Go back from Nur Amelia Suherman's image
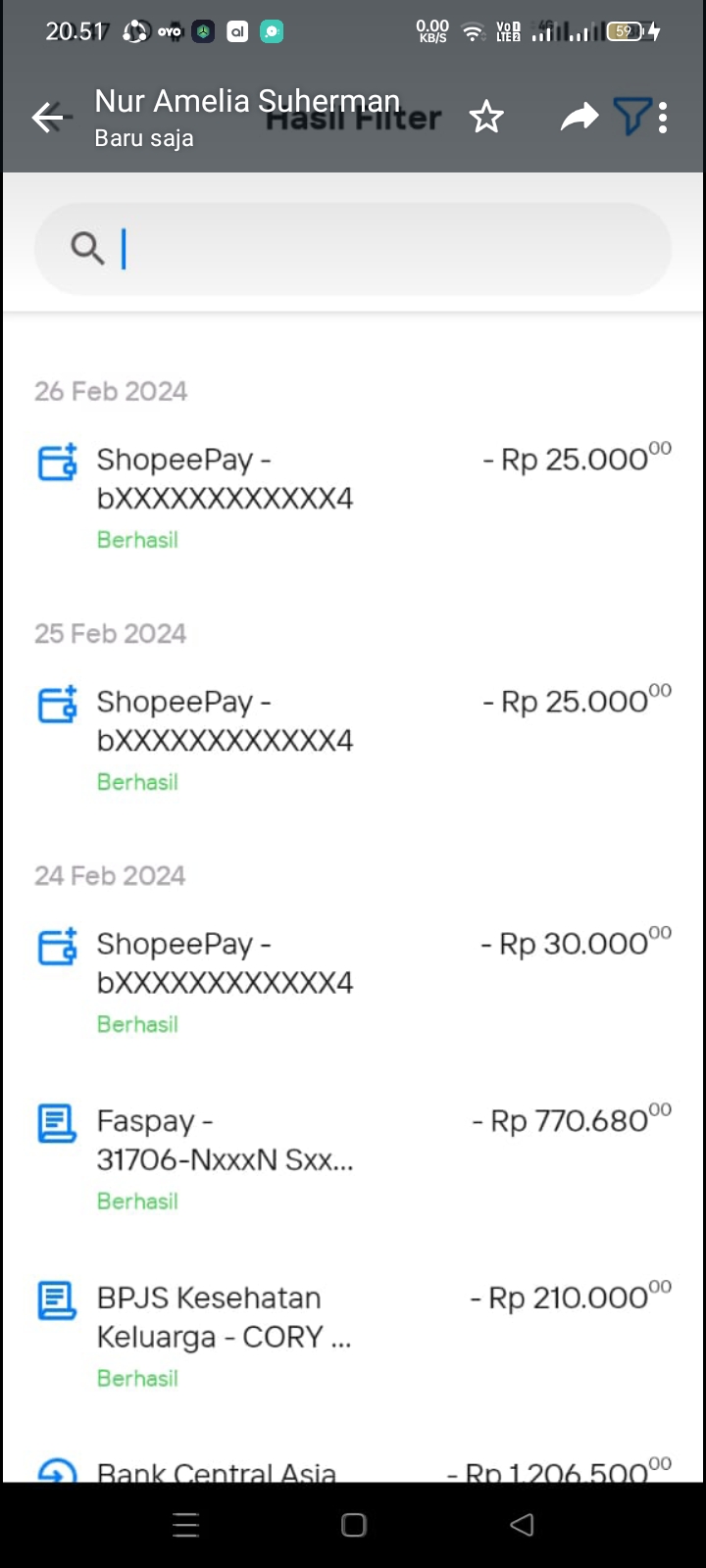 pos(47,118)
